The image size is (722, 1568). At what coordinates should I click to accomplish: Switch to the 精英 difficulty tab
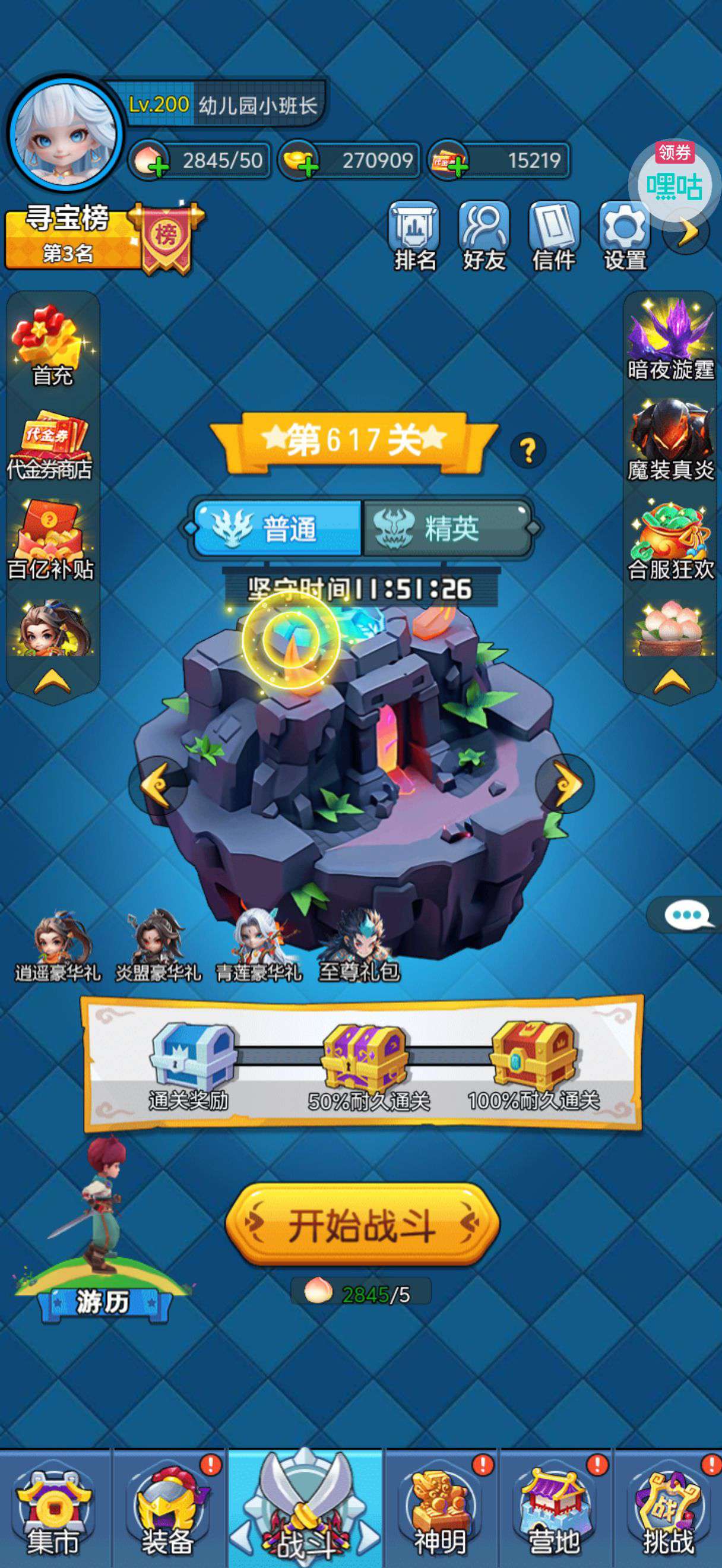(x=447, y=528)
